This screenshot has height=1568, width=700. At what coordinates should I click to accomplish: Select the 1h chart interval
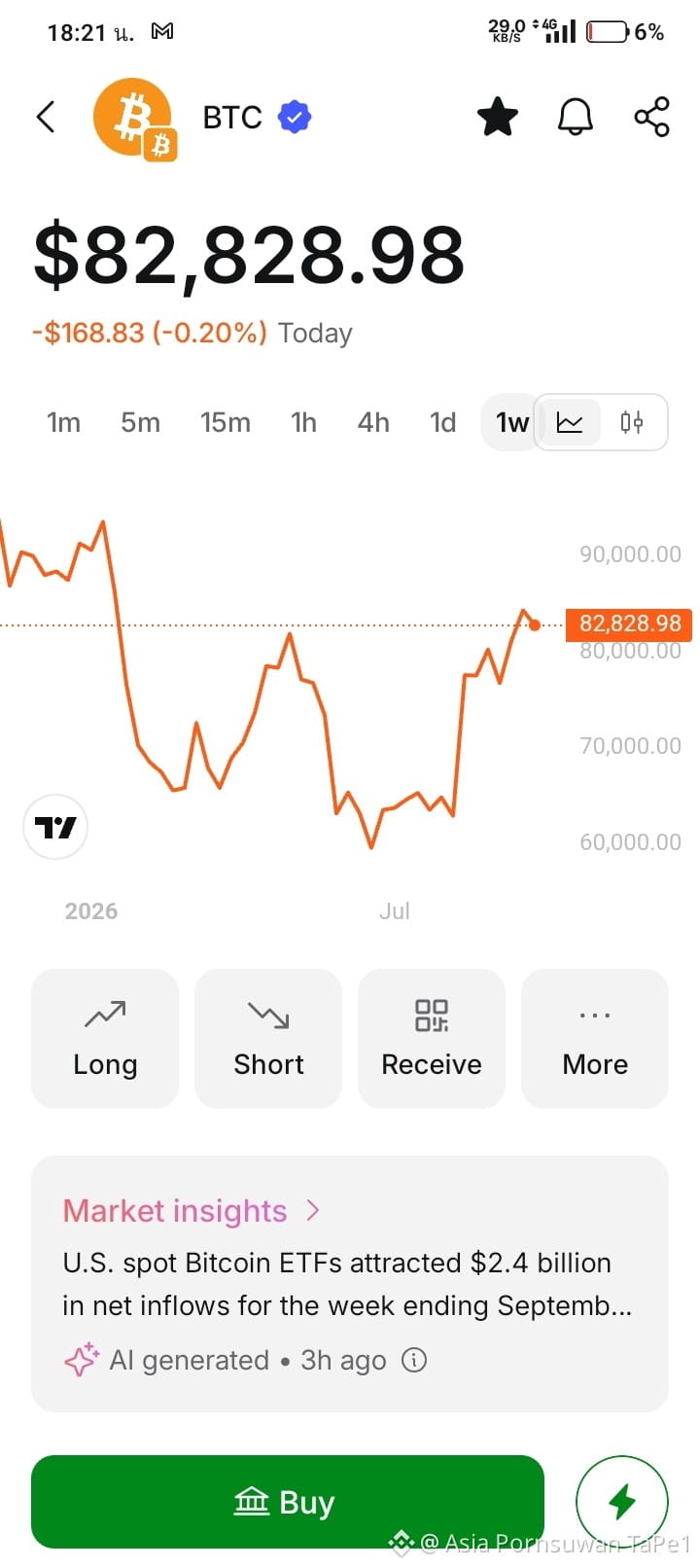pos(303,422)
